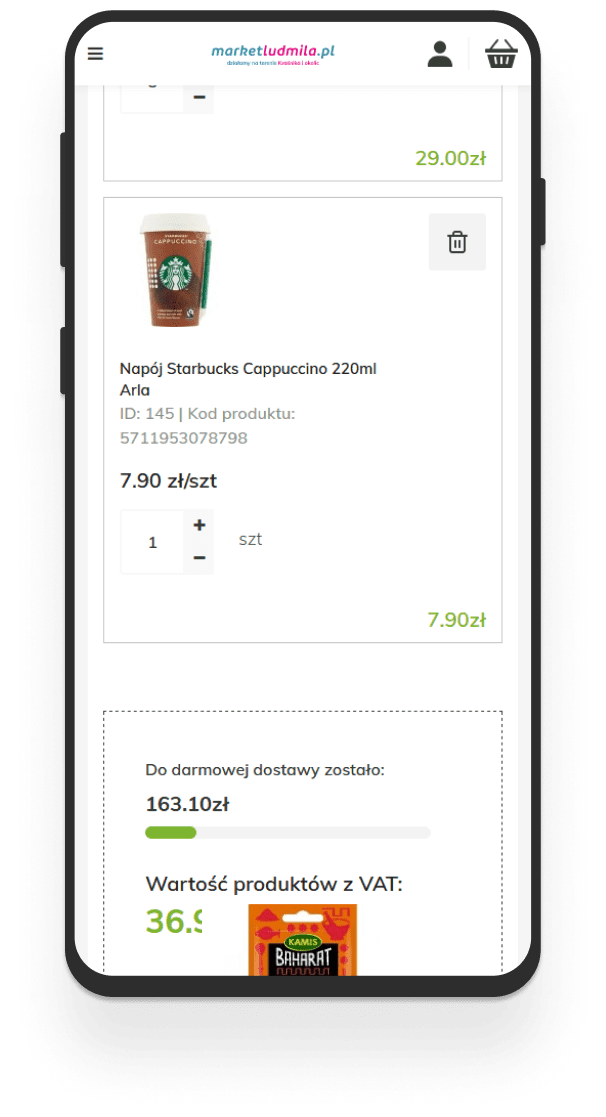Increase Starbucks Cappuccino quantity by one

pos(199,526)
